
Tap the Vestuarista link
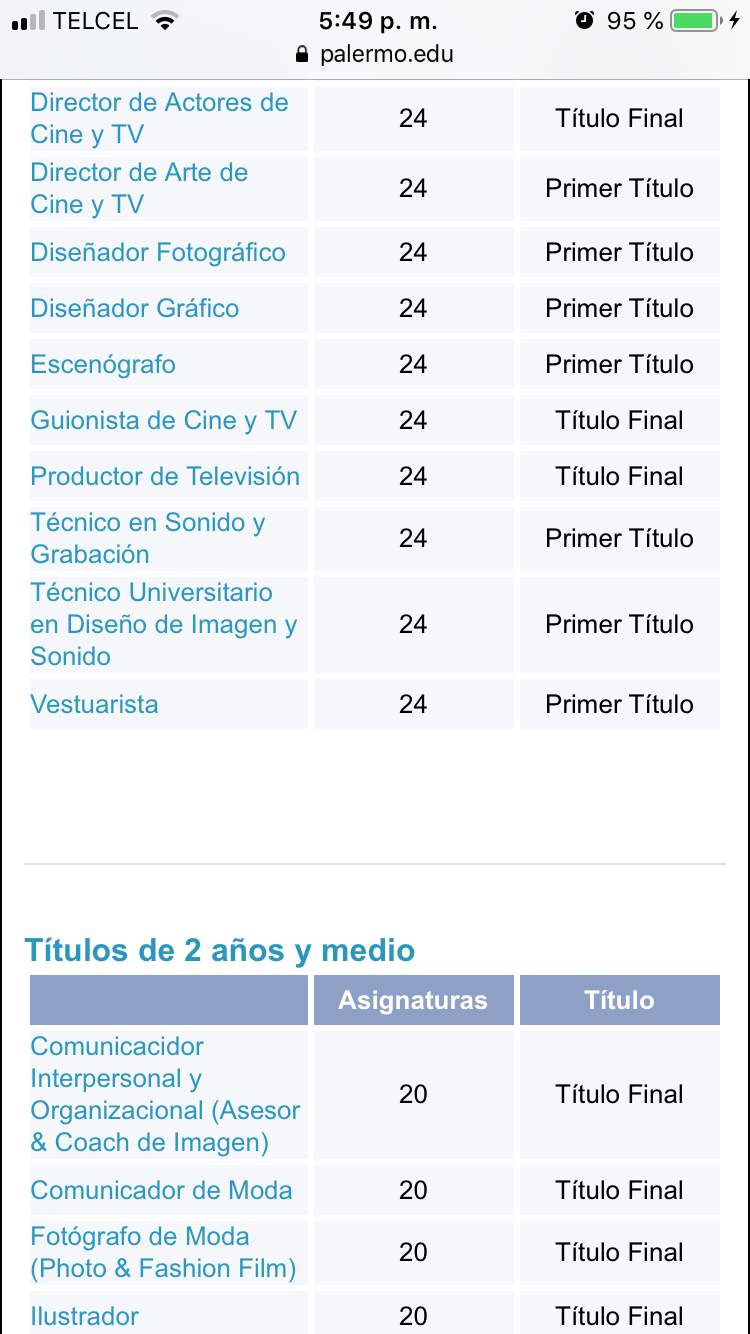click(x=94, y=704)
